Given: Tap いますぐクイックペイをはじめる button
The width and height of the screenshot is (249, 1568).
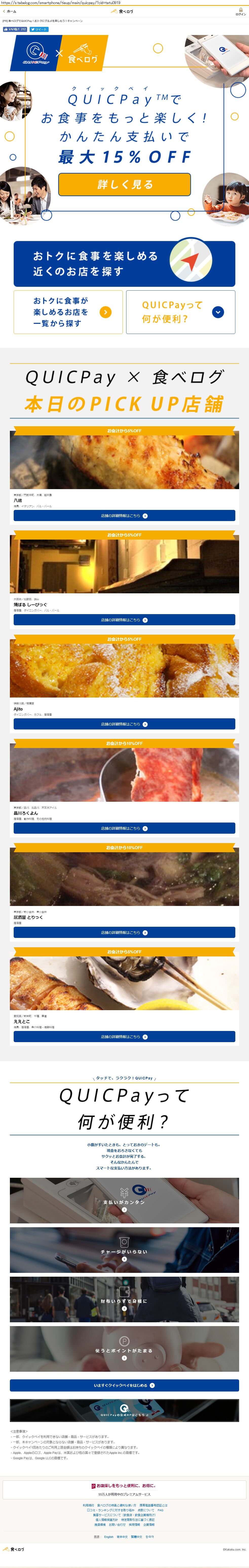Looking at the screenshot, I should [124, 1385].
